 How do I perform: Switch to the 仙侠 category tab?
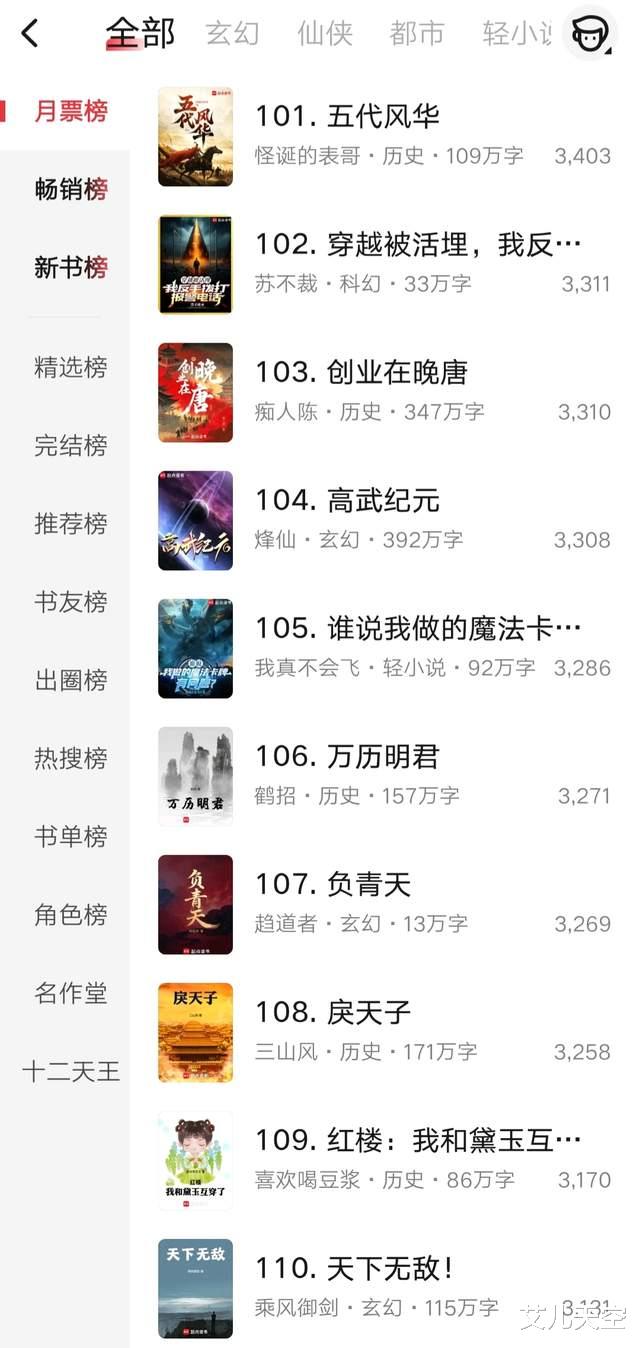pyautogui.click(x=325, y=34)
